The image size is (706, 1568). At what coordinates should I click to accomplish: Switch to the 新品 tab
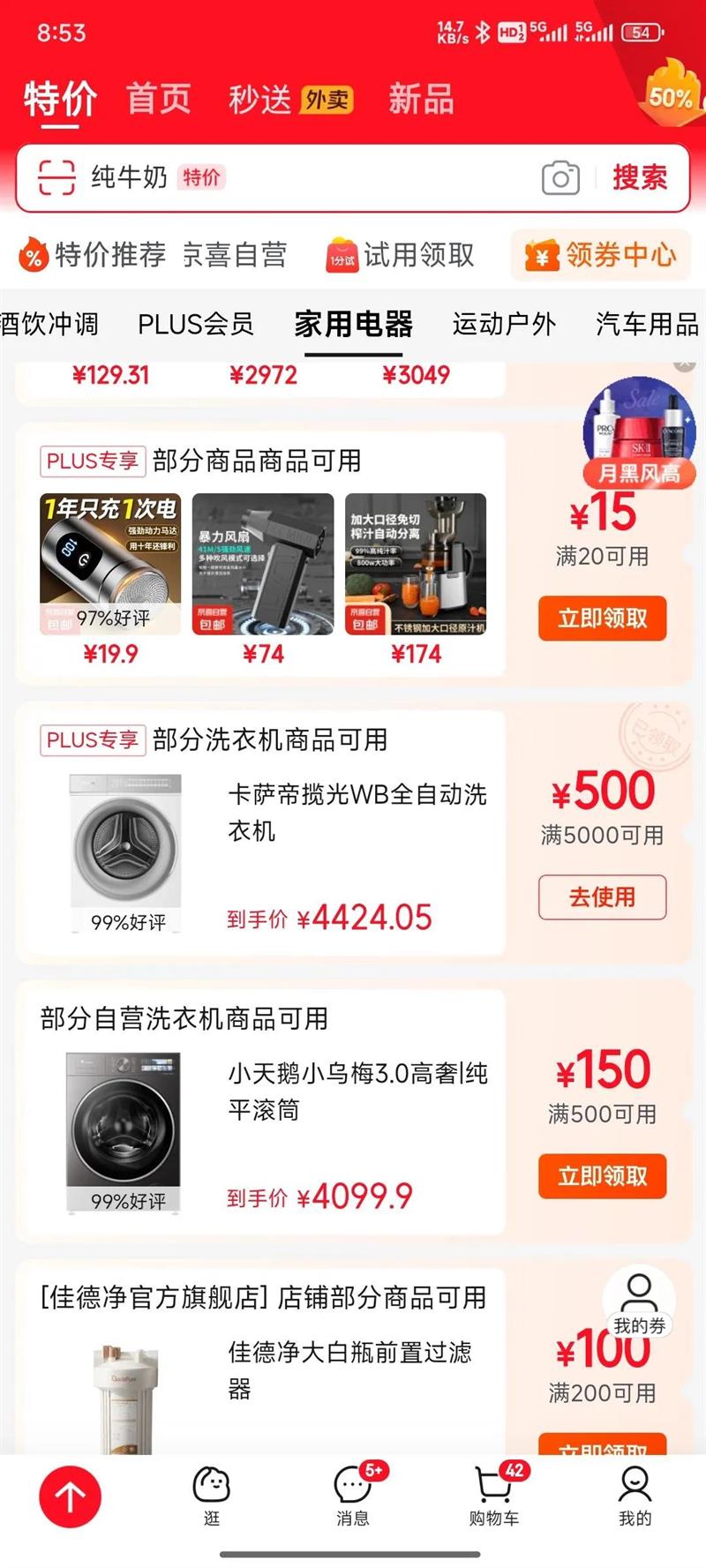[421, 99]
